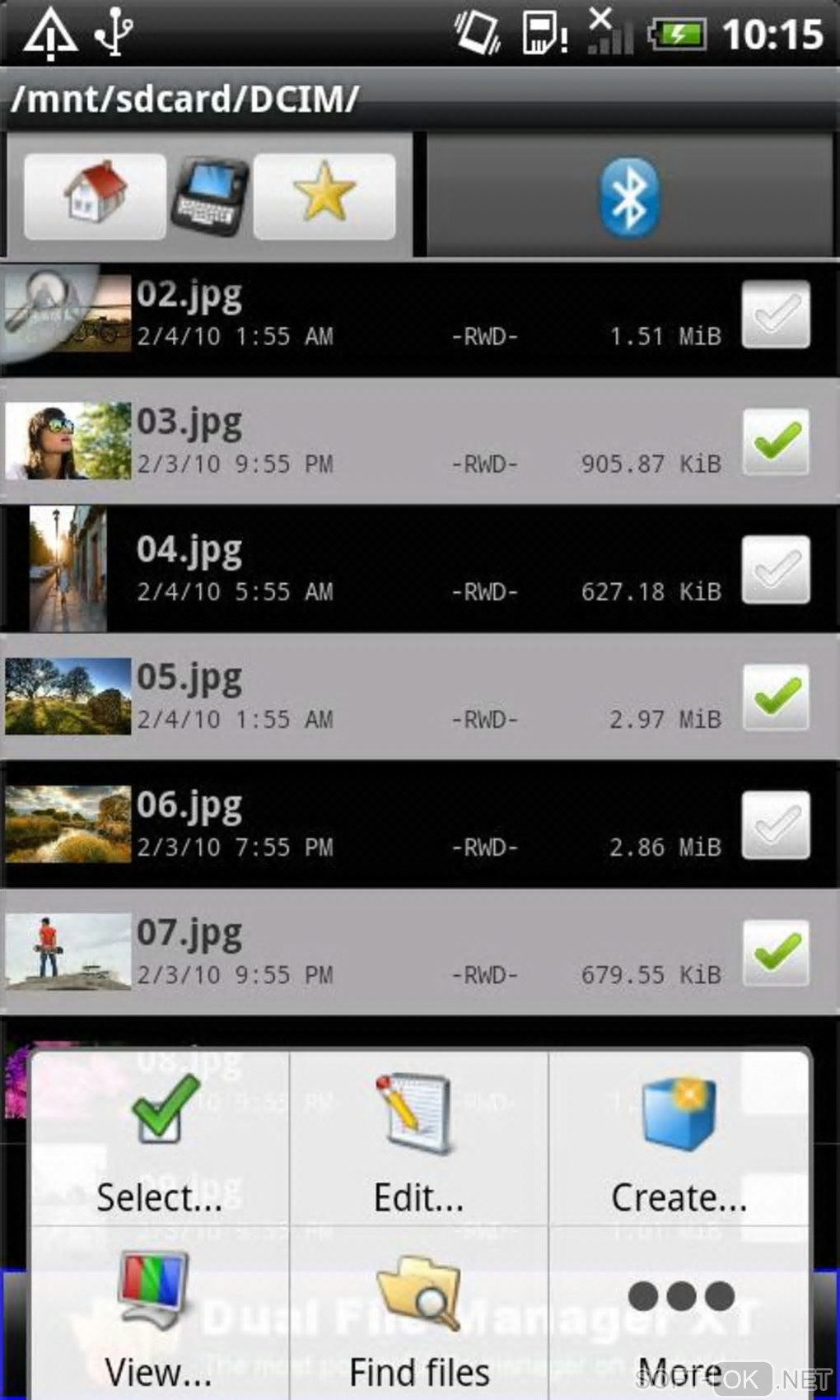Check the box for 04.jpg
Viewport: 840px width, 1400px height.
pos(776,570)
